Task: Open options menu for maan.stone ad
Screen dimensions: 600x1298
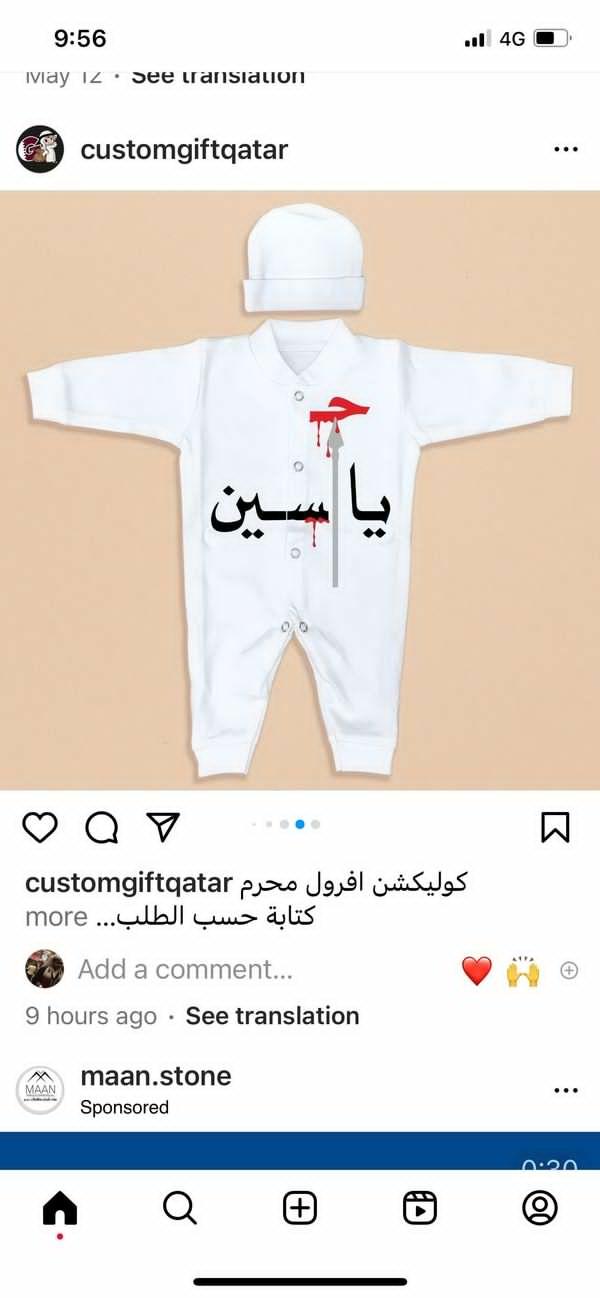Action: (x=565, y=1089)
